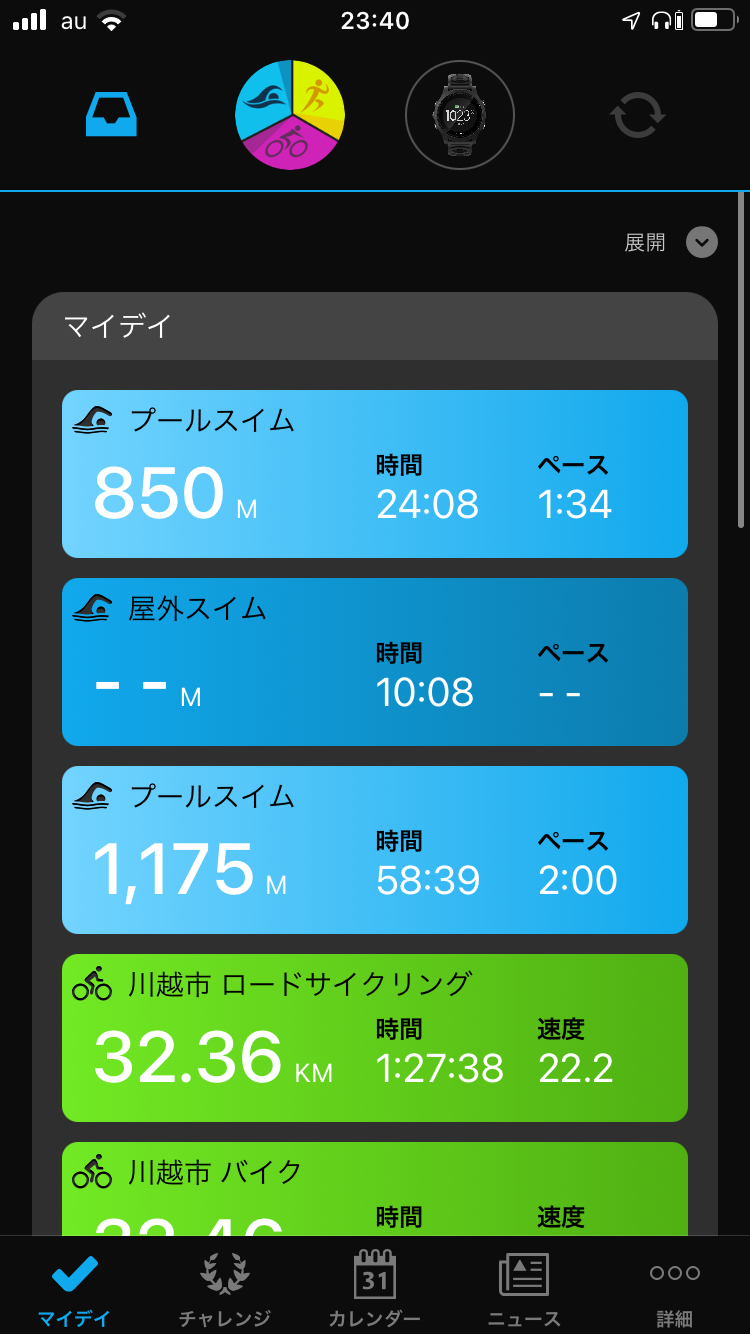Open the ニュース news feed icon
Viewport: 750px width, 1334px height.
pyautogui.click(x=524, y=1274)
